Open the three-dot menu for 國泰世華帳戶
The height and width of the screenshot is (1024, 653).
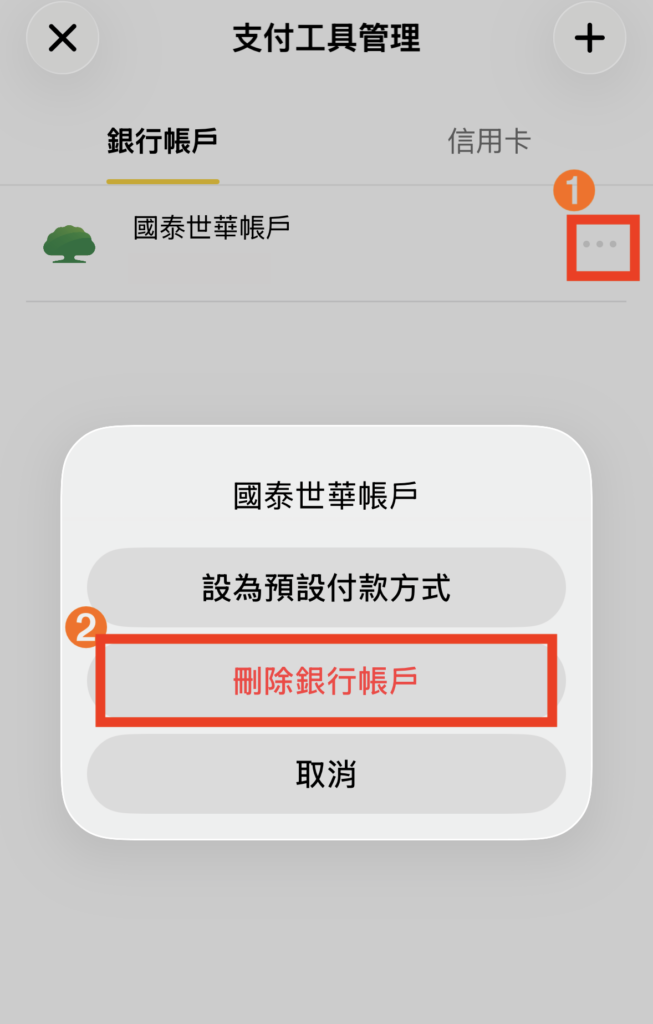(x=600, y=244)
